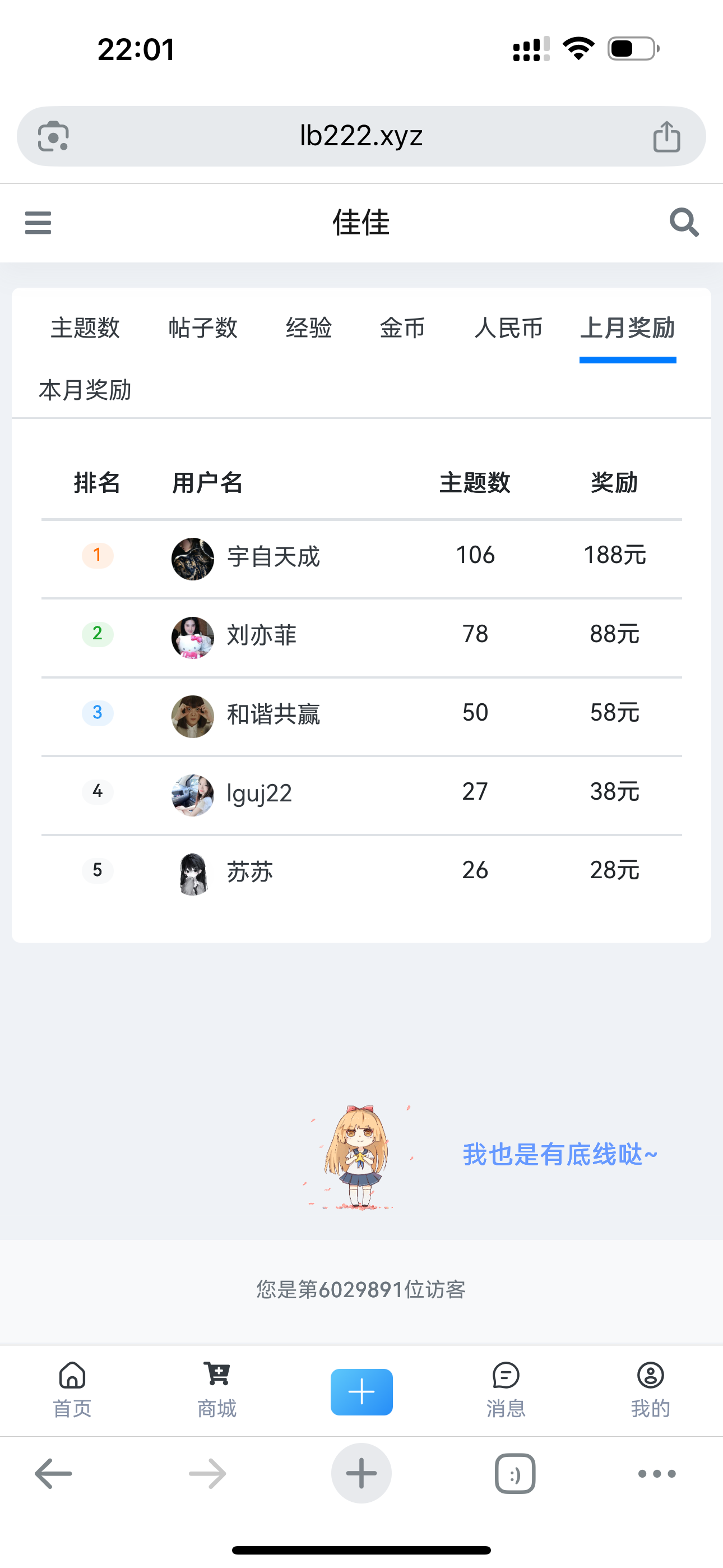Open the 商城 shop tab
Viewport: 723px width, 1568px height.
(217, 1390)
